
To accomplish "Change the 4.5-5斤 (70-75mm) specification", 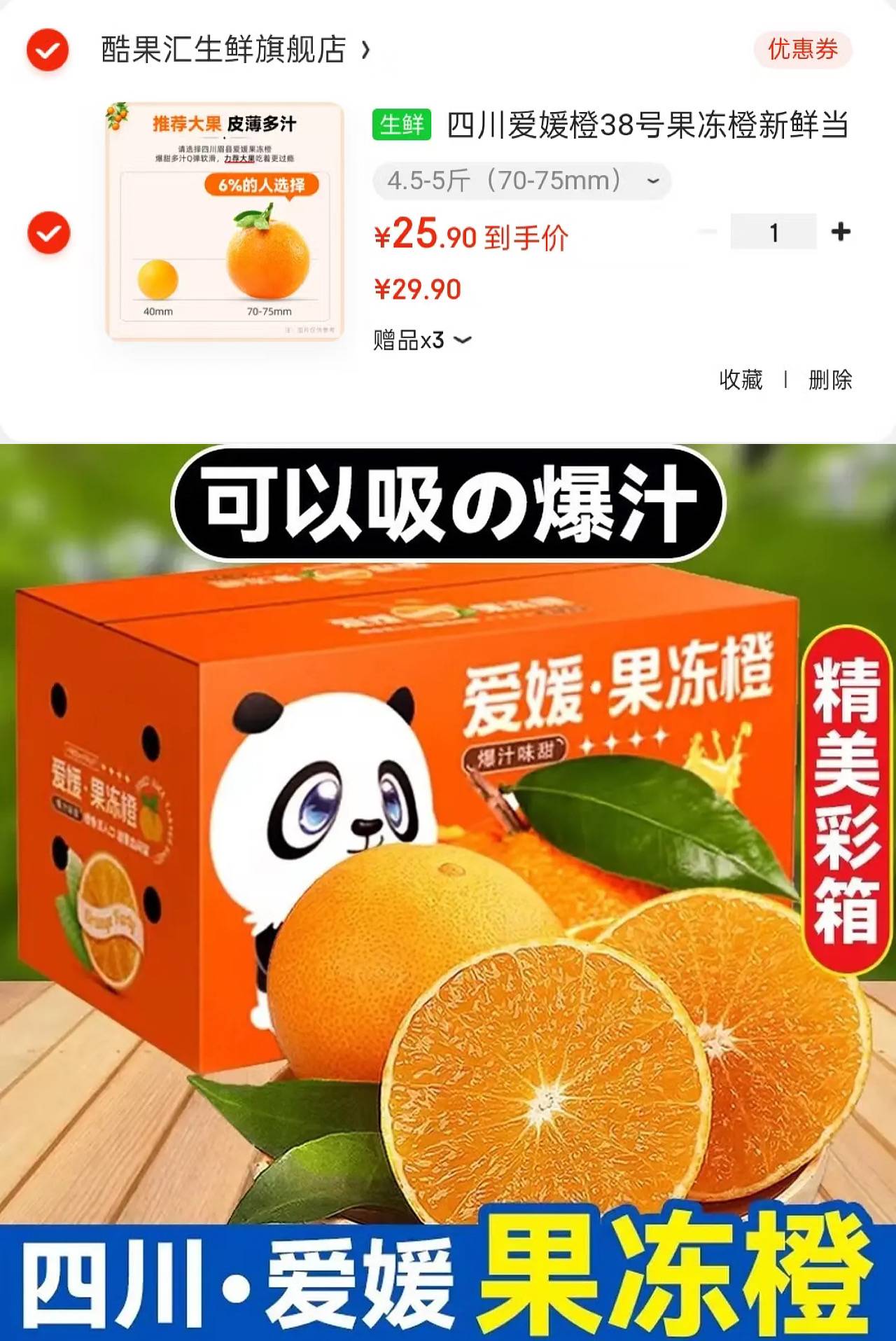I will 521,181.
